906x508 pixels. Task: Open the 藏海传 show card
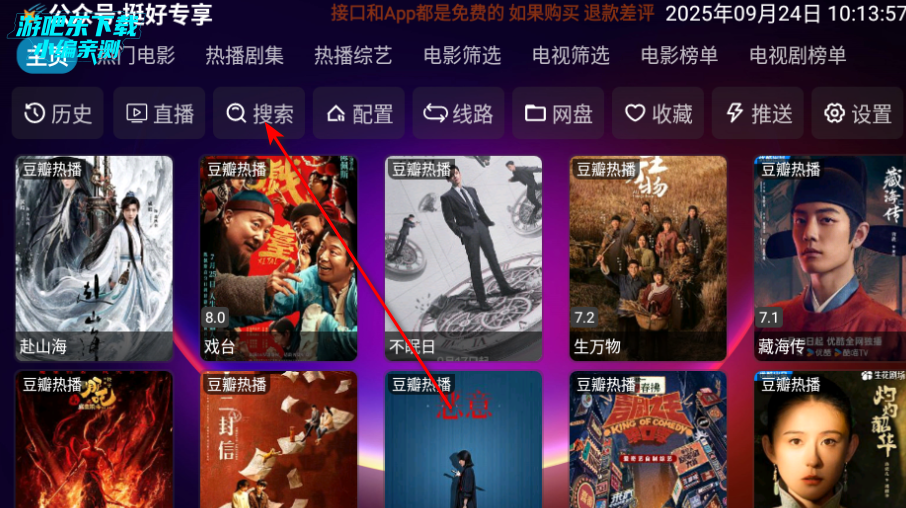tap(830, 258)
